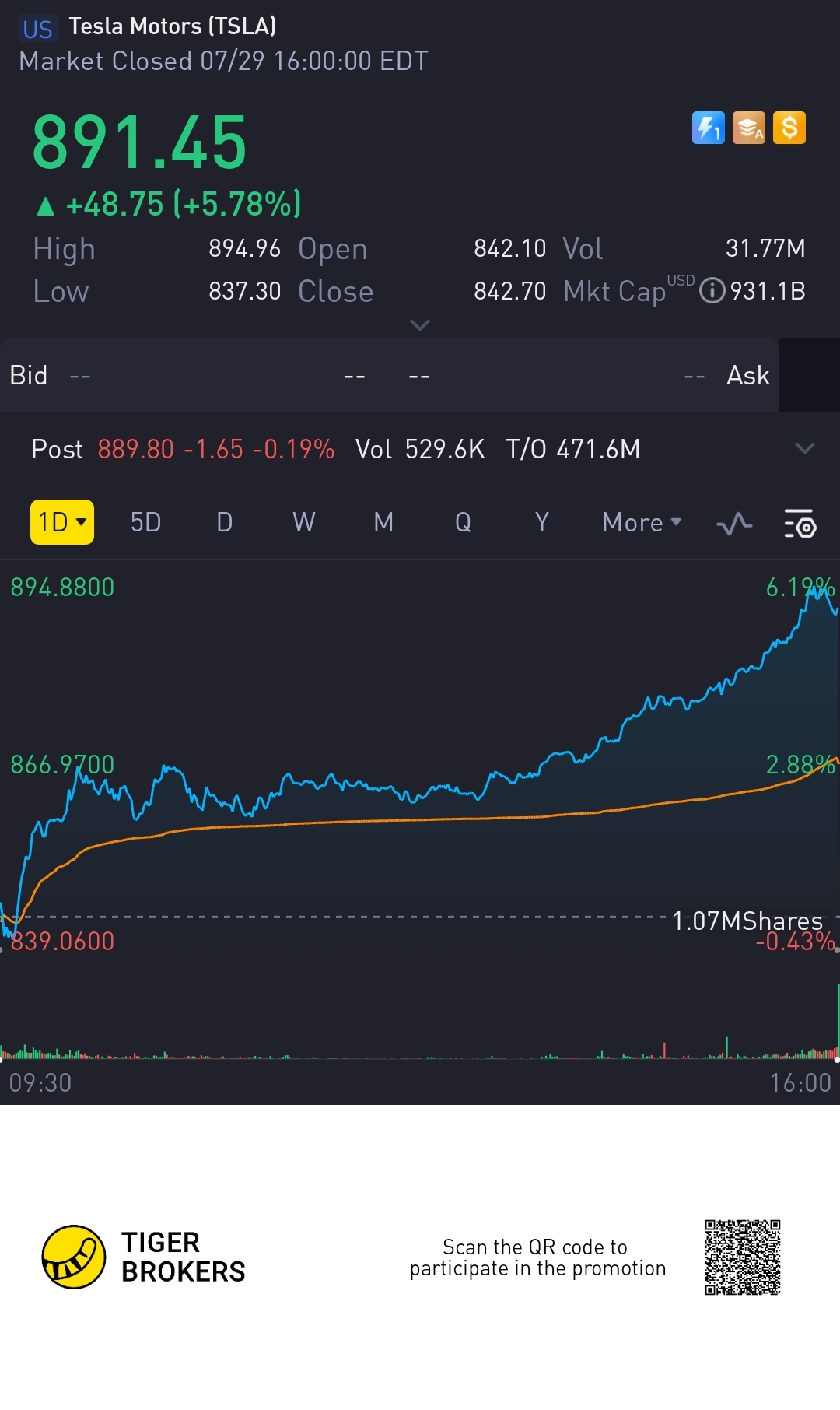
Task: Select the Q quarterly chart tab
Action: (x=463, y=522)
